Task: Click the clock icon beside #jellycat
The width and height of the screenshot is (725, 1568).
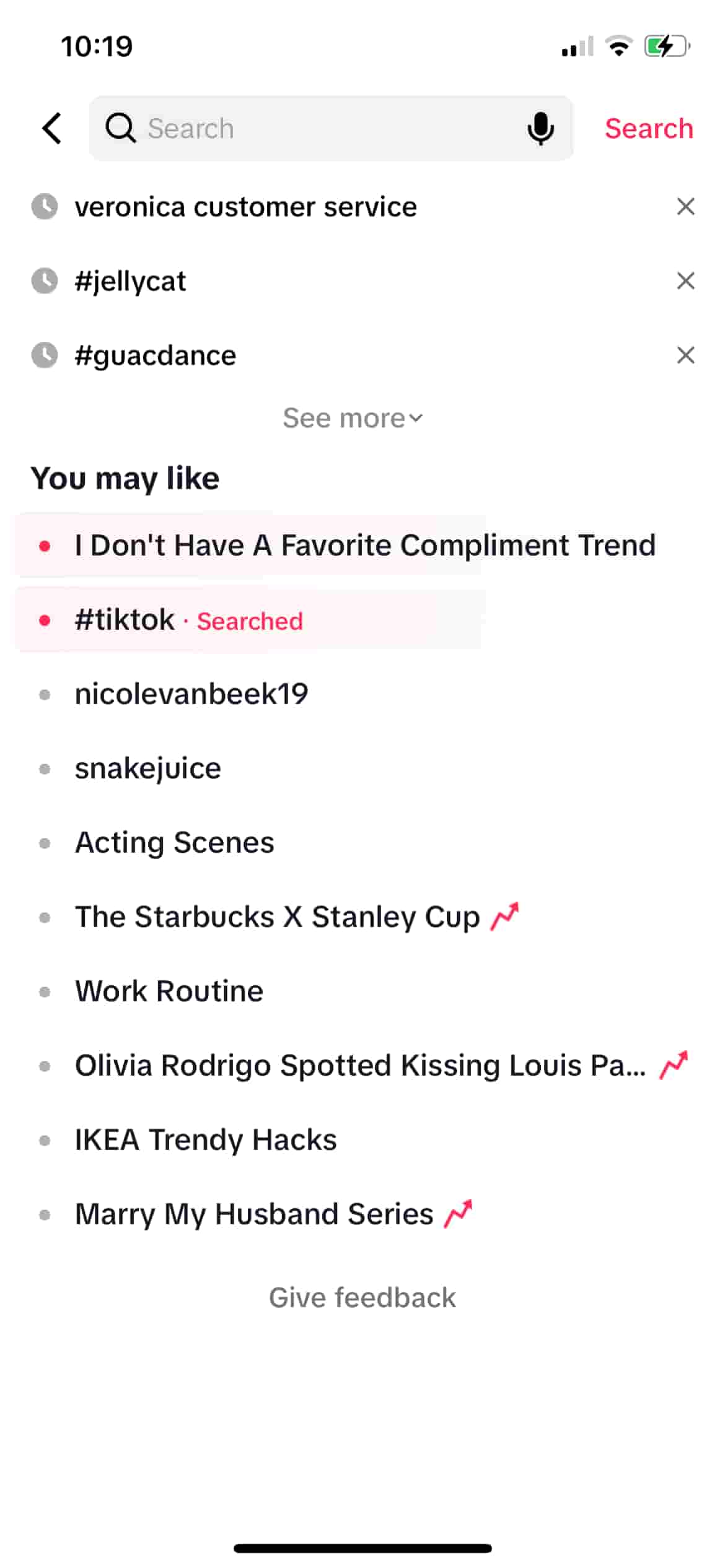Action: 44,281
